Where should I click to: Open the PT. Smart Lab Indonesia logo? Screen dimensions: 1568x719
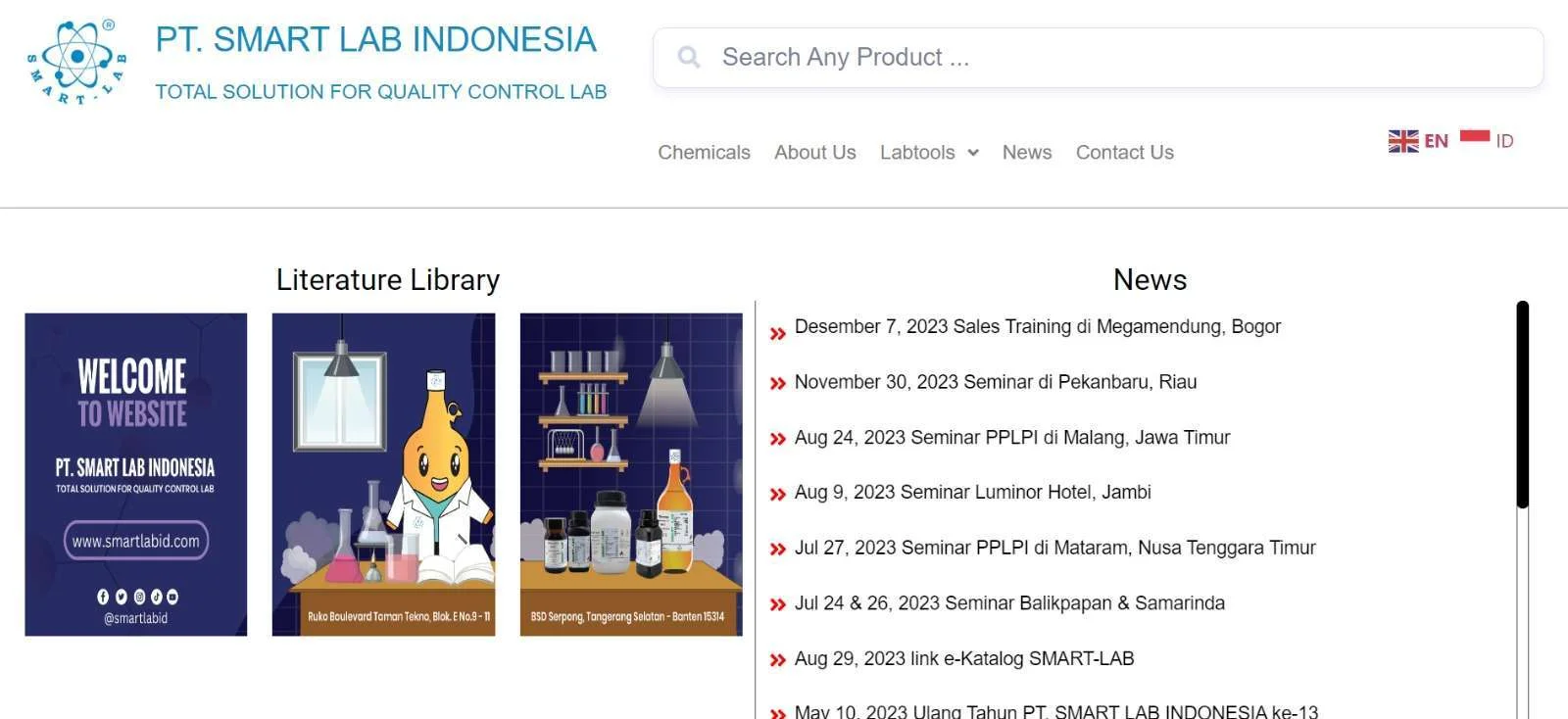click(x=76, y=63)
